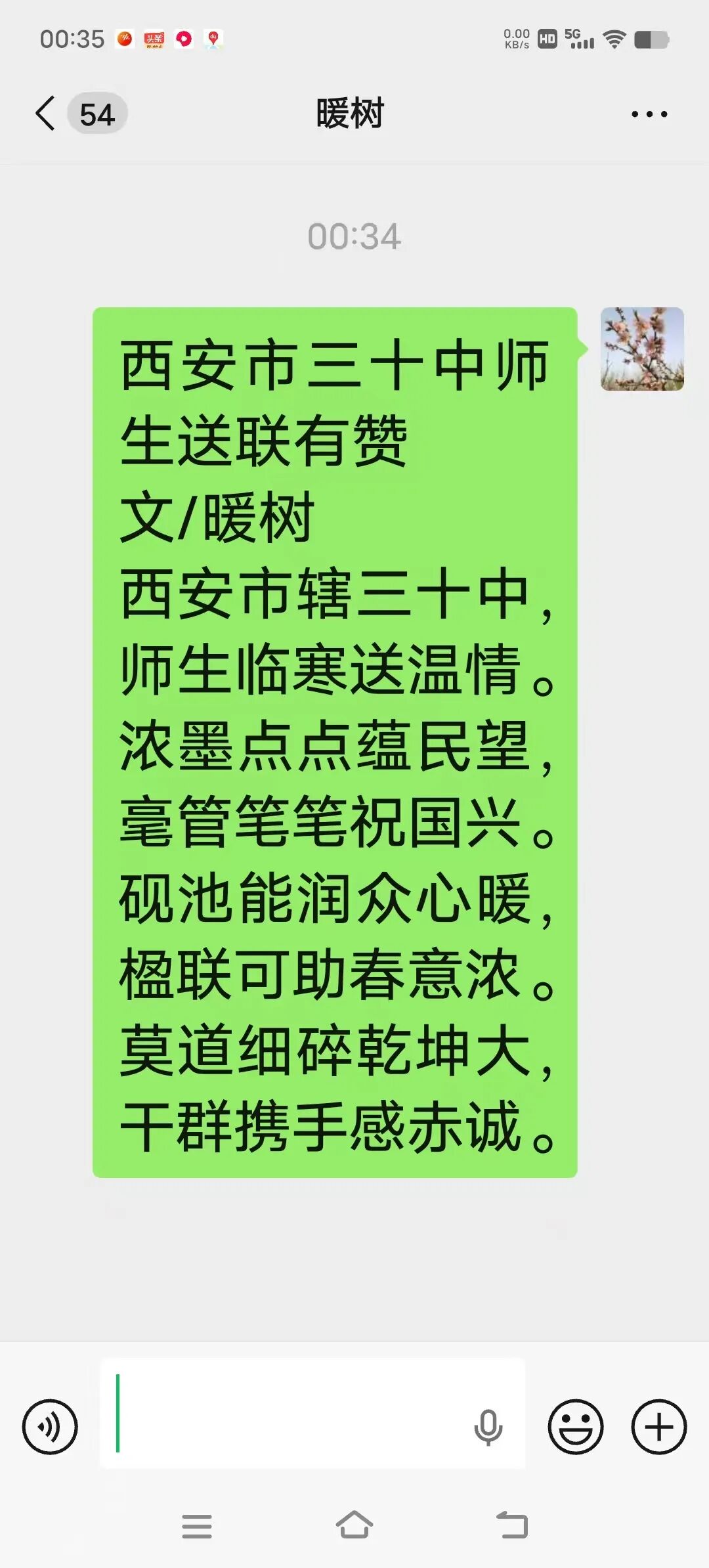This screenshot has width=709, height=1568.
Task: Open the sender's blossom avatar profile
Action: (641, 349)
